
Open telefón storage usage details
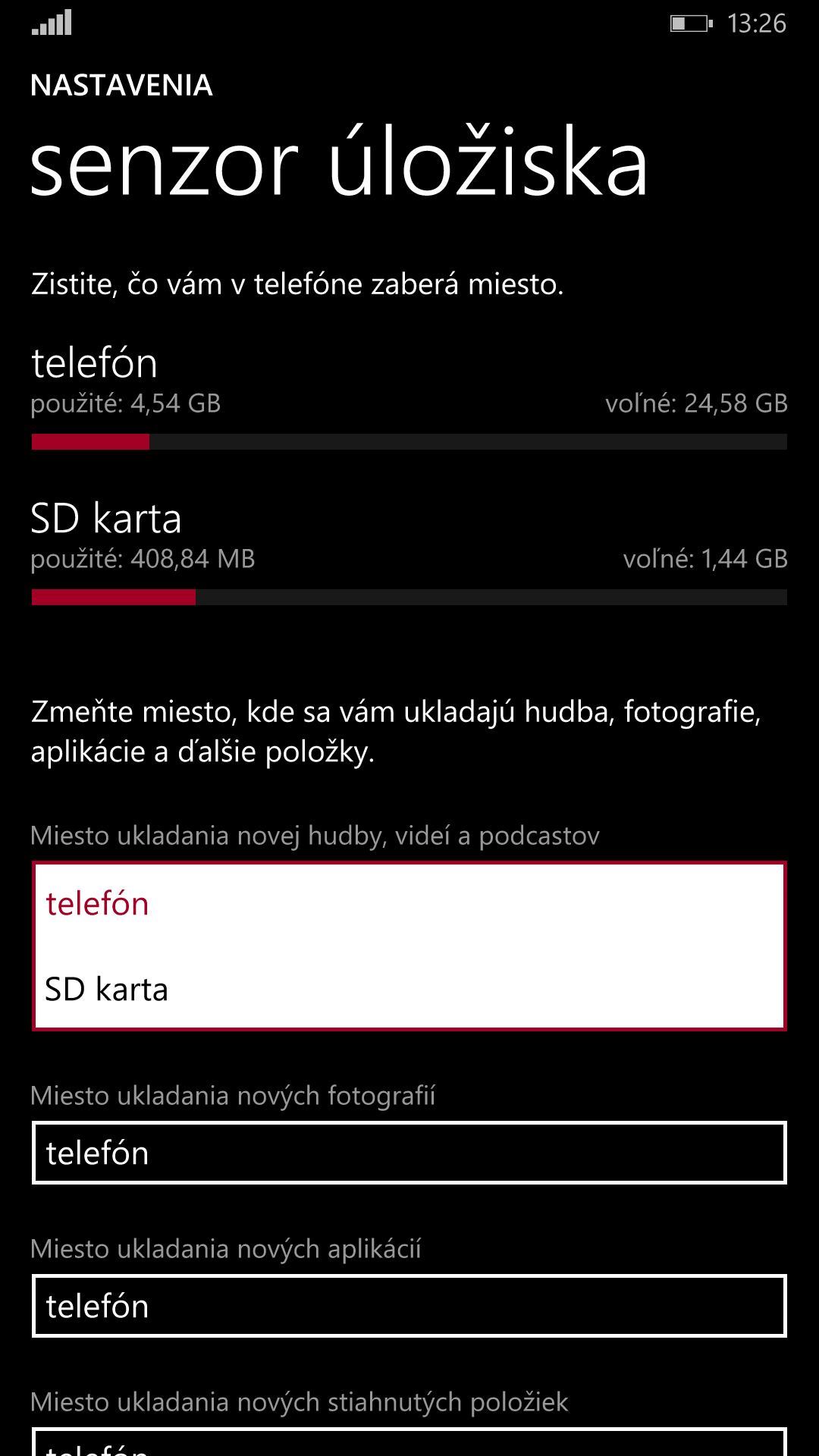click(409, 396)
